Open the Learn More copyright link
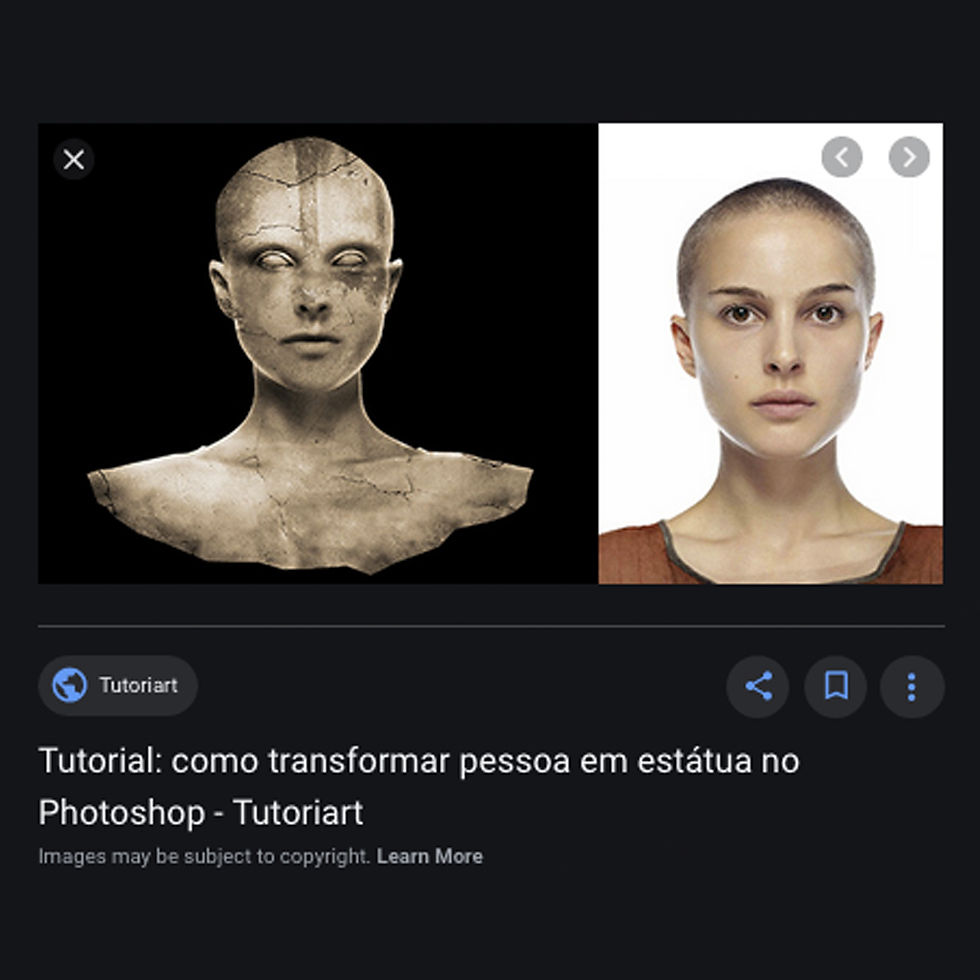Image resolution: width=980 pixels, height=980 pixels. coord(429,857)
